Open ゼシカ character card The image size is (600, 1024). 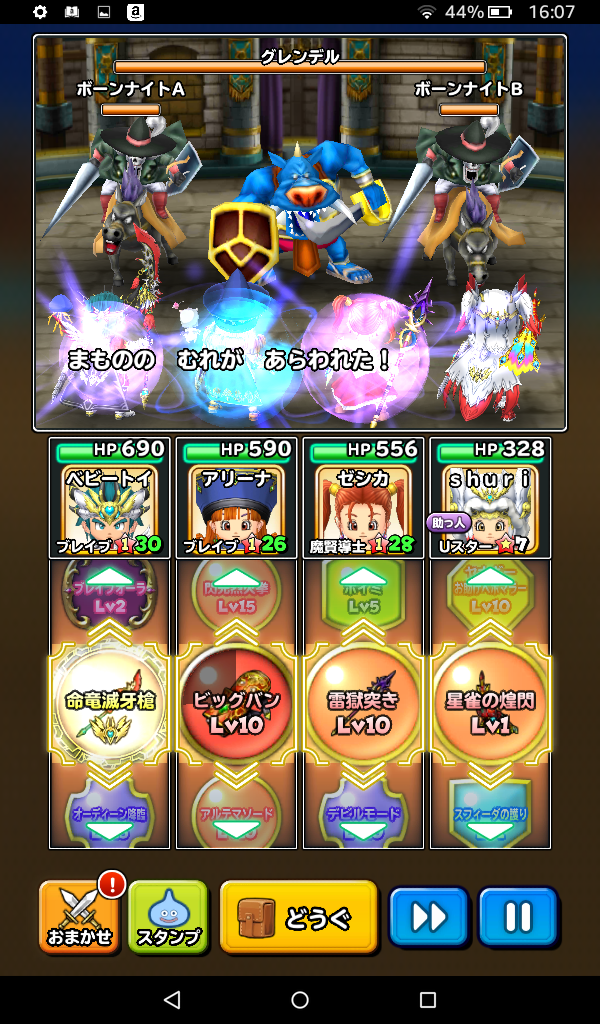(364, 498)
